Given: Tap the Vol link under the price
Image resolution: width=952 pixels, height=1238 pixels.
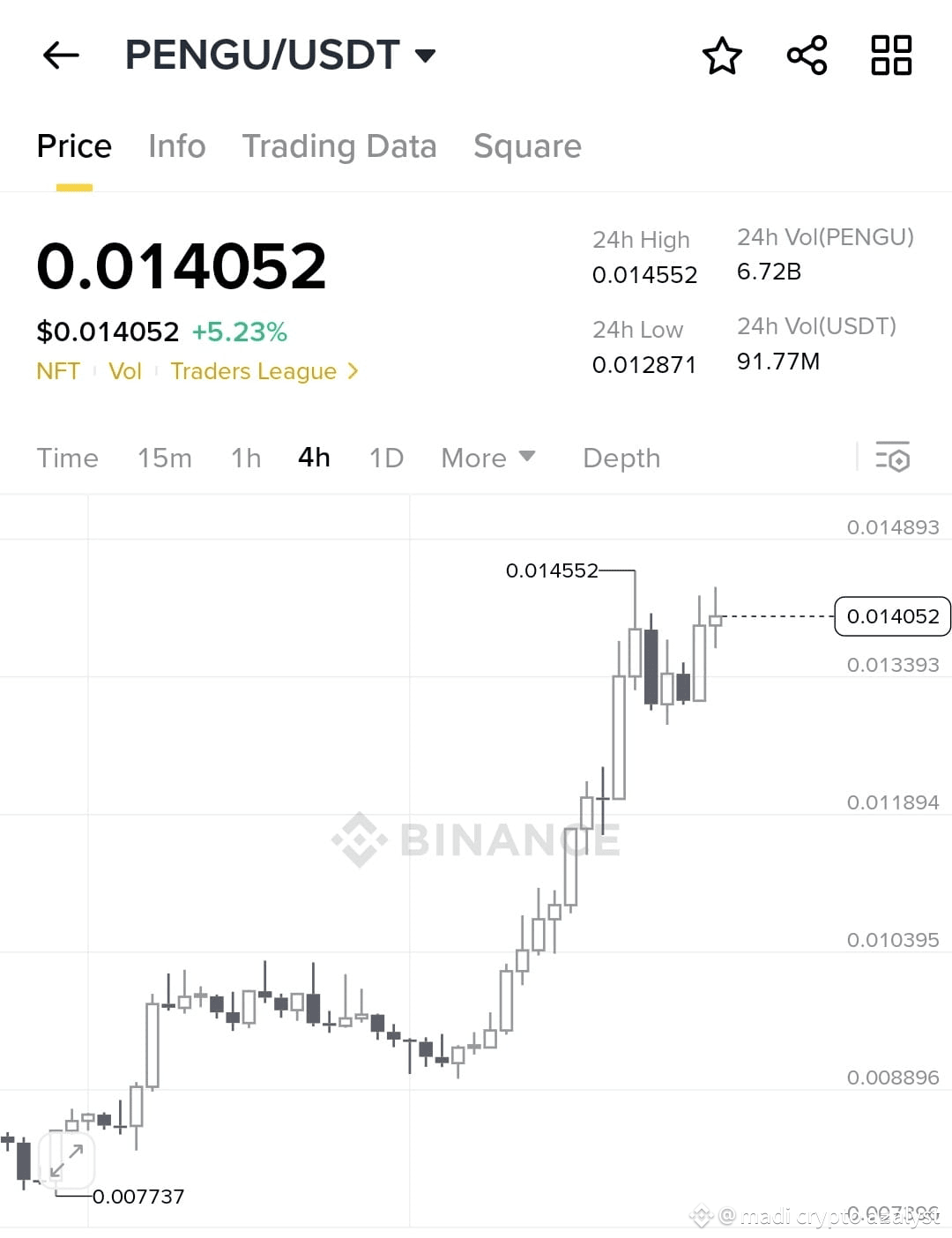Looking at the screenshot, I should 125,371.
